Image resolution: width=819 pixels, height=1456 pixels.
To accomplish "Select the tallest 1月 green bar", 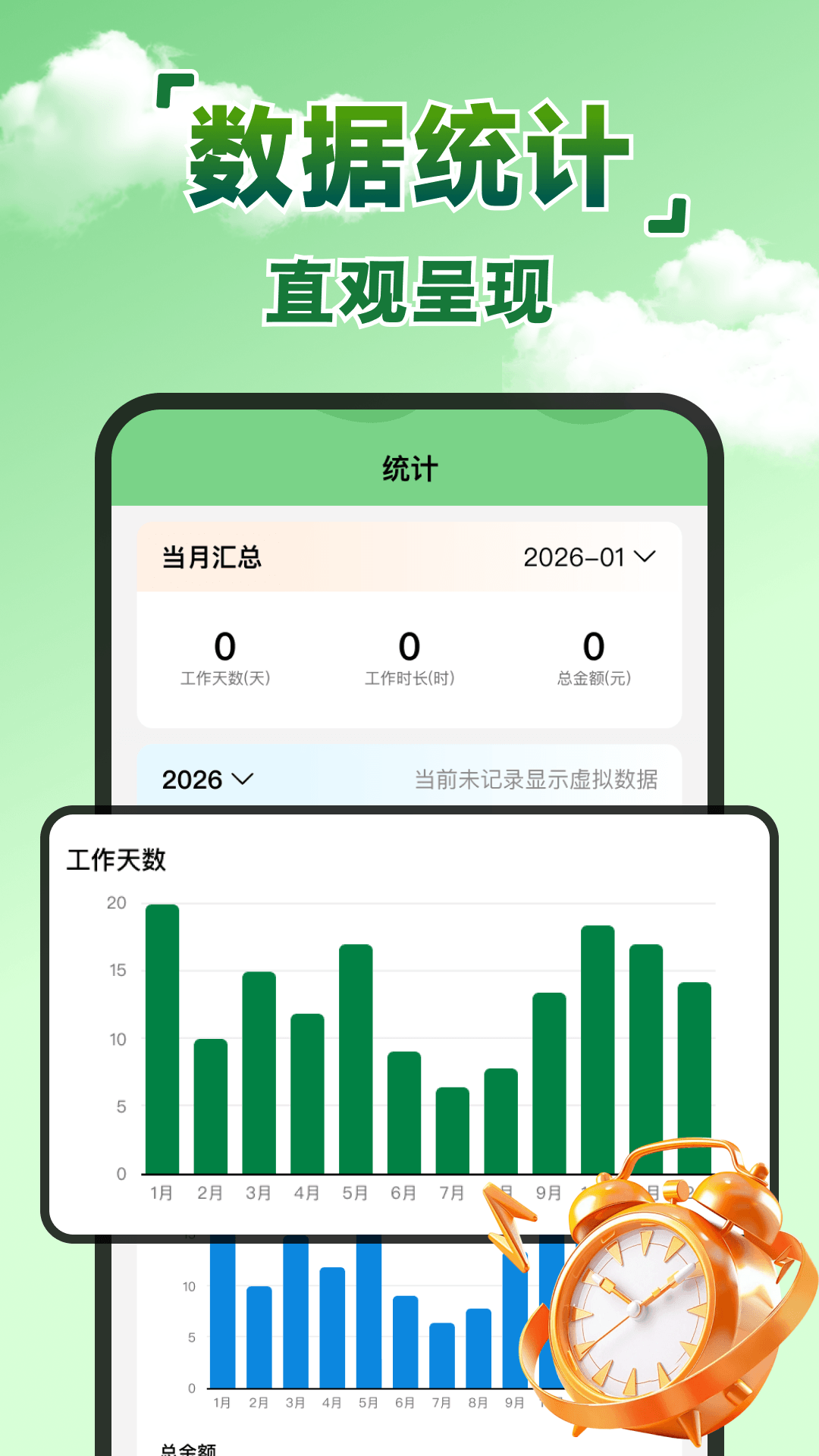I will 162,1046.
